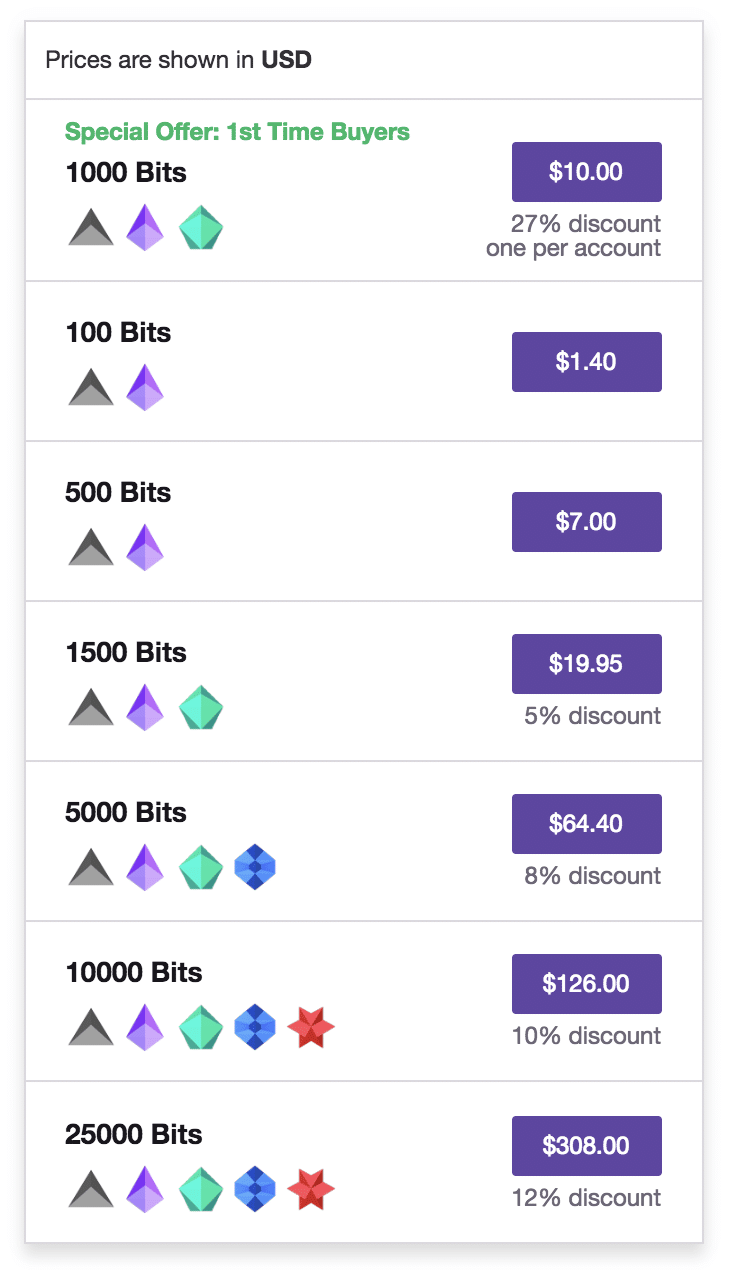This screenshot has height=1270, width=730.
Task: Select the gray gem icon under 1000 Bits
Action: 91,227
